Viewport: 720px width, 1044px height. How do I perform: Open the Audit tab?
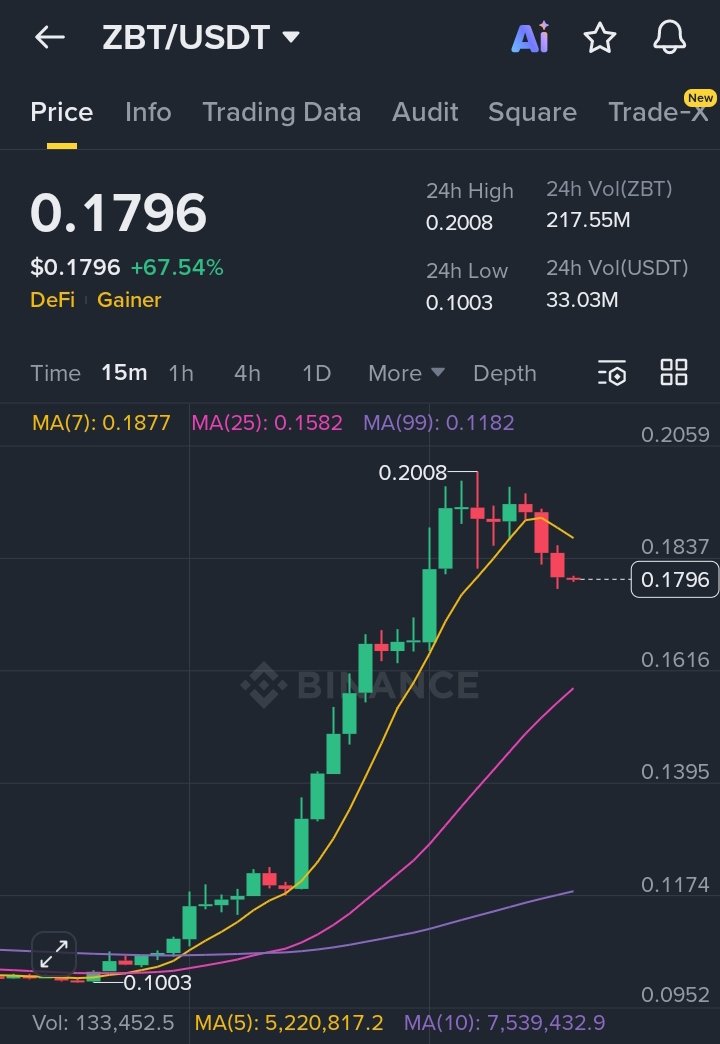[425, 112]
